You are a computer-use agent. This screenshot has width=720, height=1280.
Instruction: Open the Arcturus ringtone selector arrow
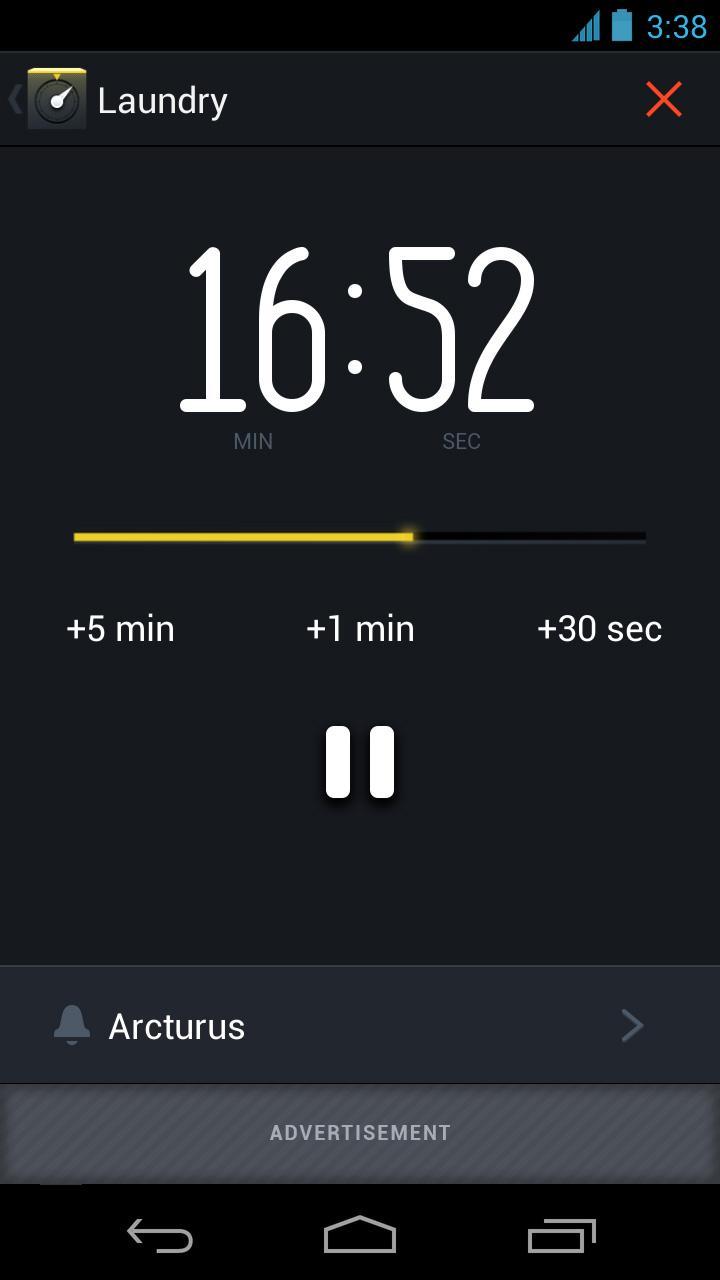coord(631,1025)
